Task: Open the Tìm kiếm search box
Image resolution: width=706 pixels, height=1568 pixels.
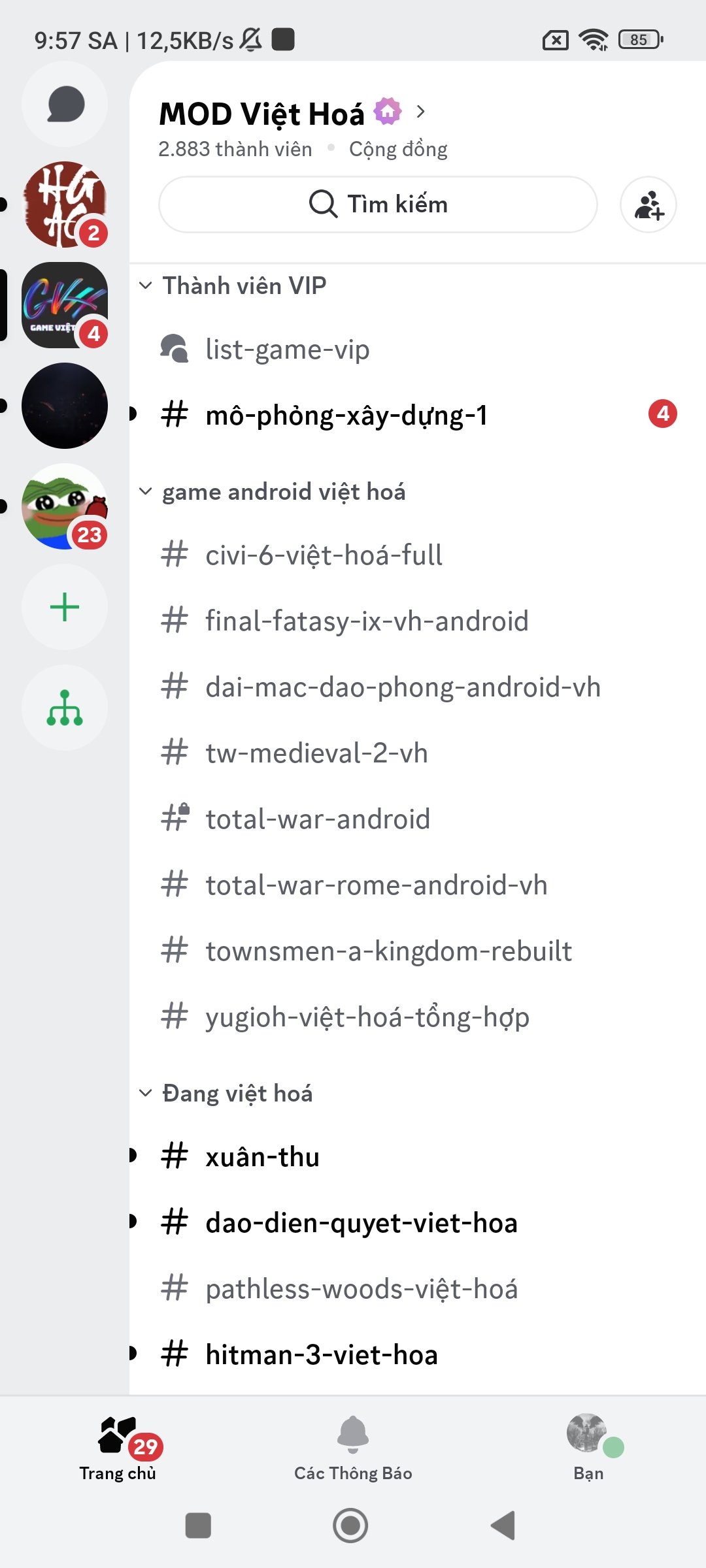Action: click(378, 204)
